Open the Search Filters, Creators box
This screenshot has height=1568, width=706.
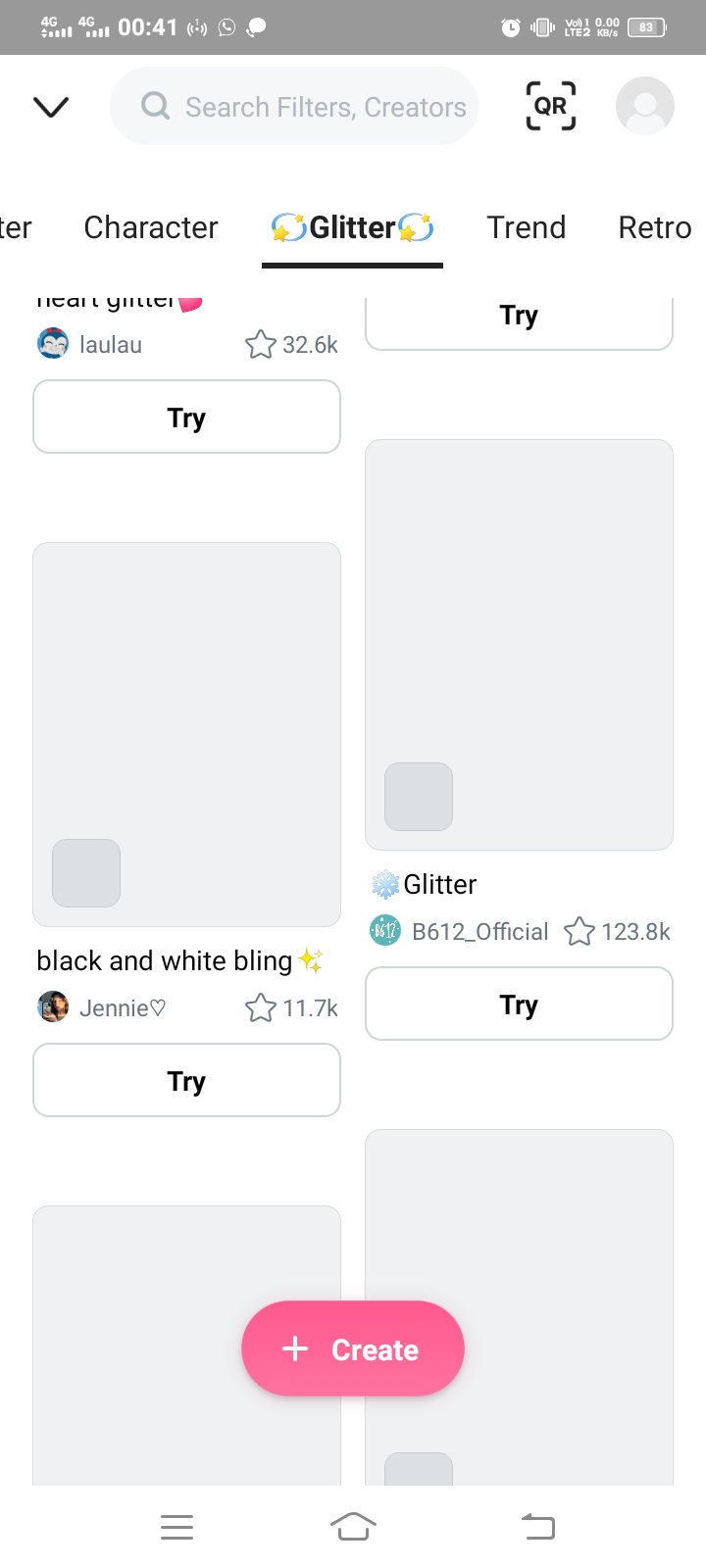(294, 106)
